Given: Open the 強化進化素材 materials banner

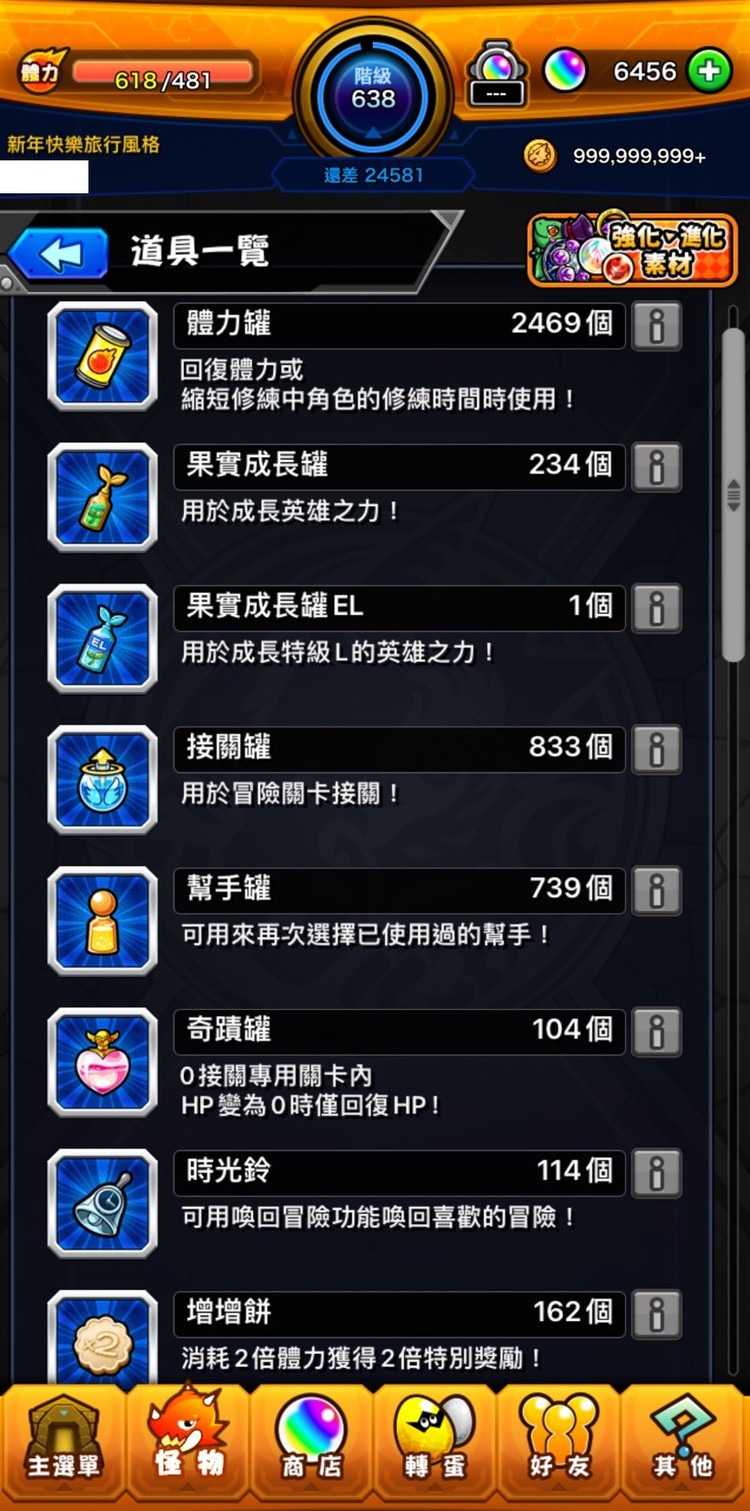Looking at the screenshot, I should click(632, 250).
